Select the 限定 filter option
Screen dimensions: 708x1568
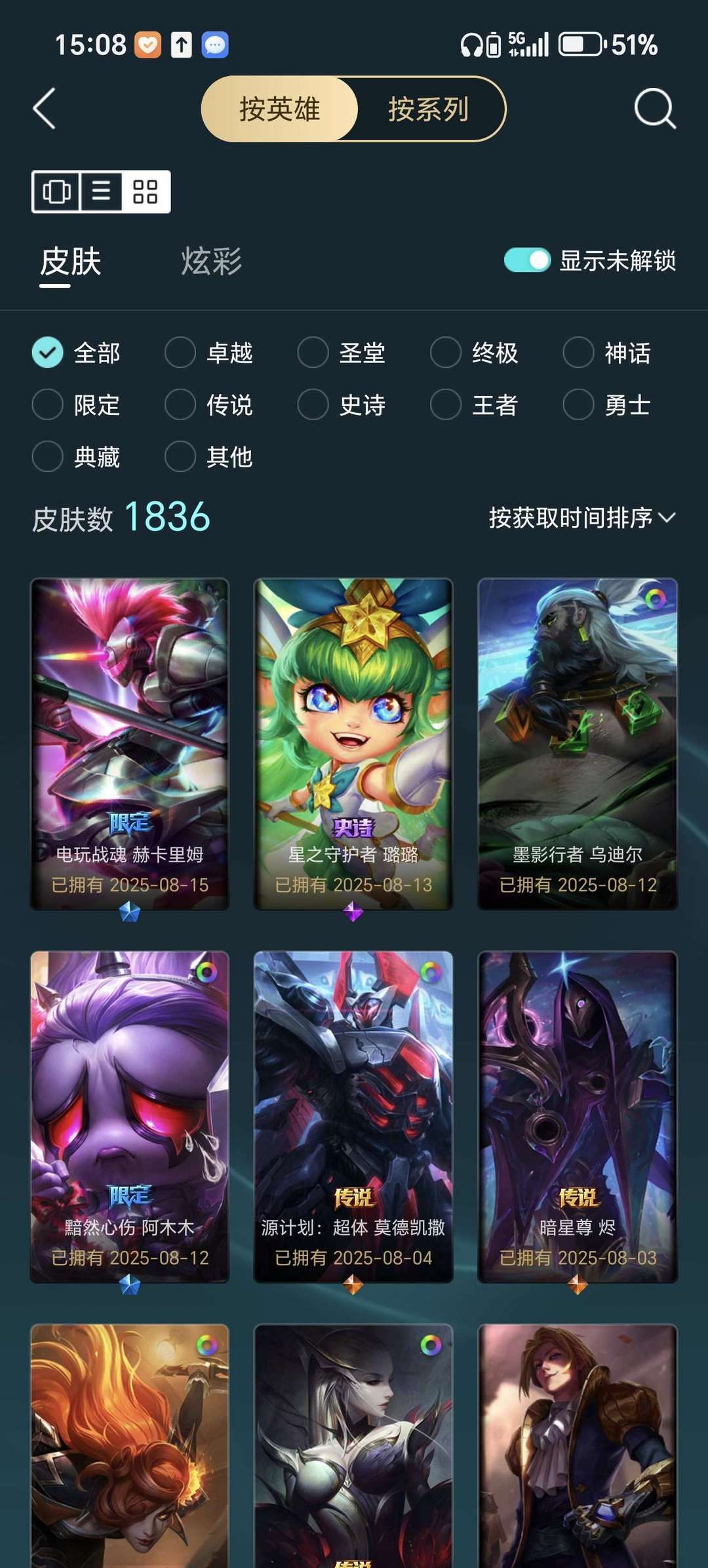(77, 405)
